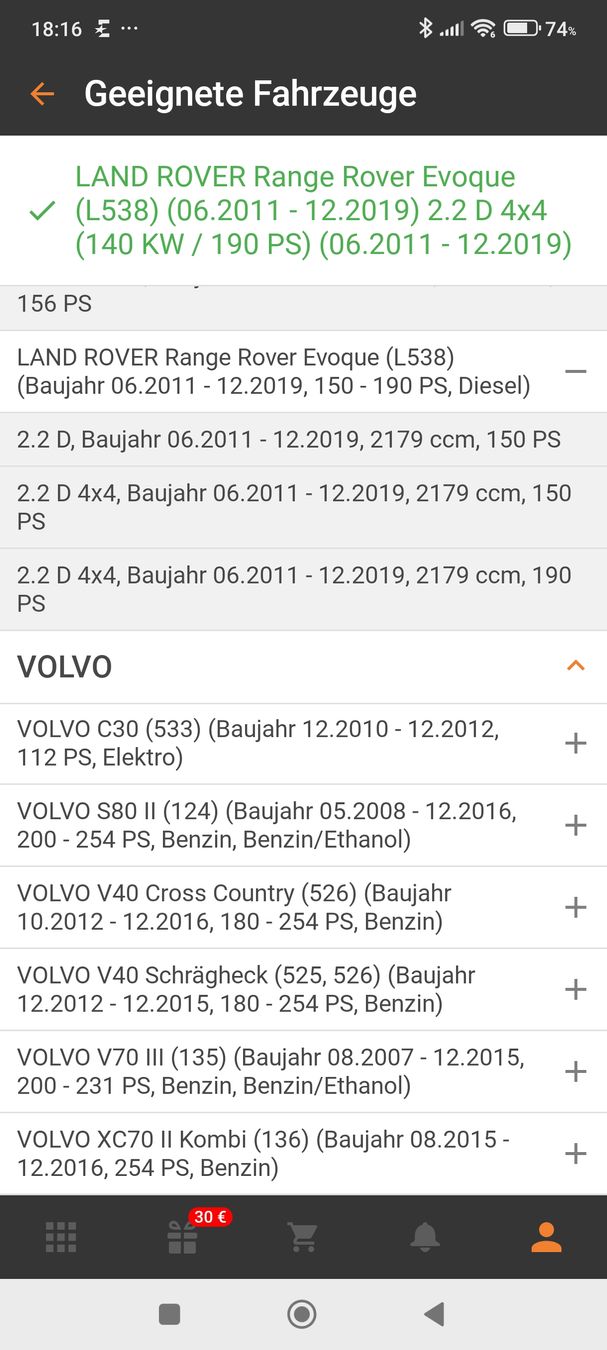Open the categories grid tab
This screenshot has height=1350, width=607.
(61, 1237)
